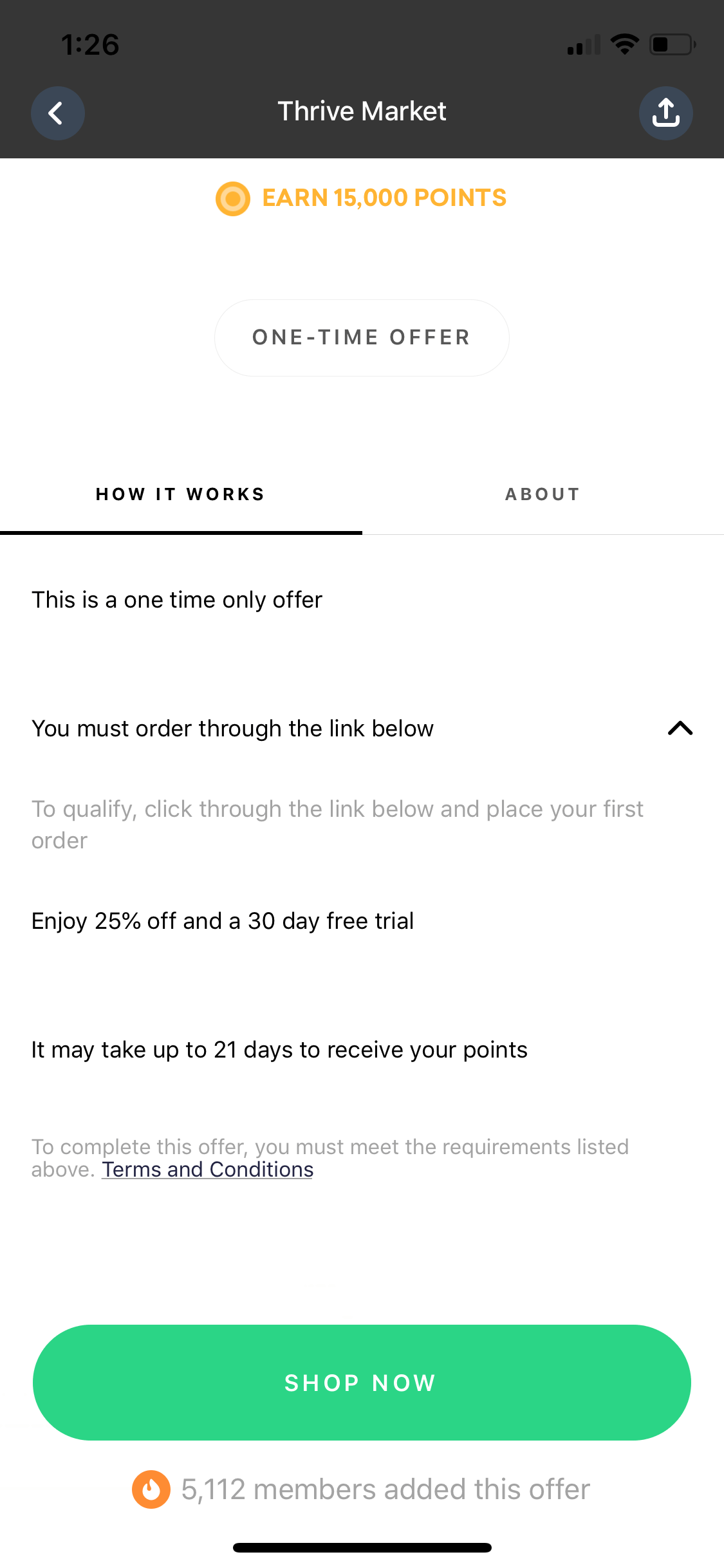Open Terms and Conditions link
This screenshot has width=724, height=1568.
coord(207,1170)
